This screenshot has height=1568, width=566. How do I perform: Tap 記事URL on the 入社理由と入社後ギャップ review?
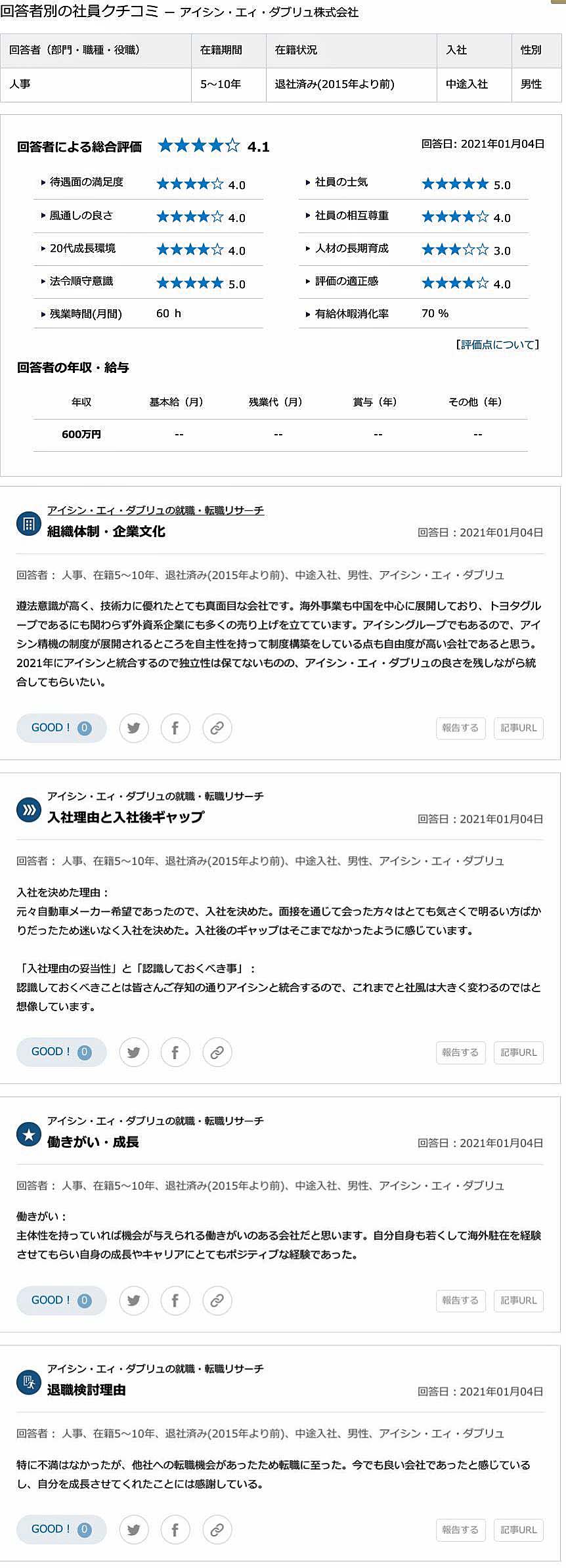tap(518, 1052)
